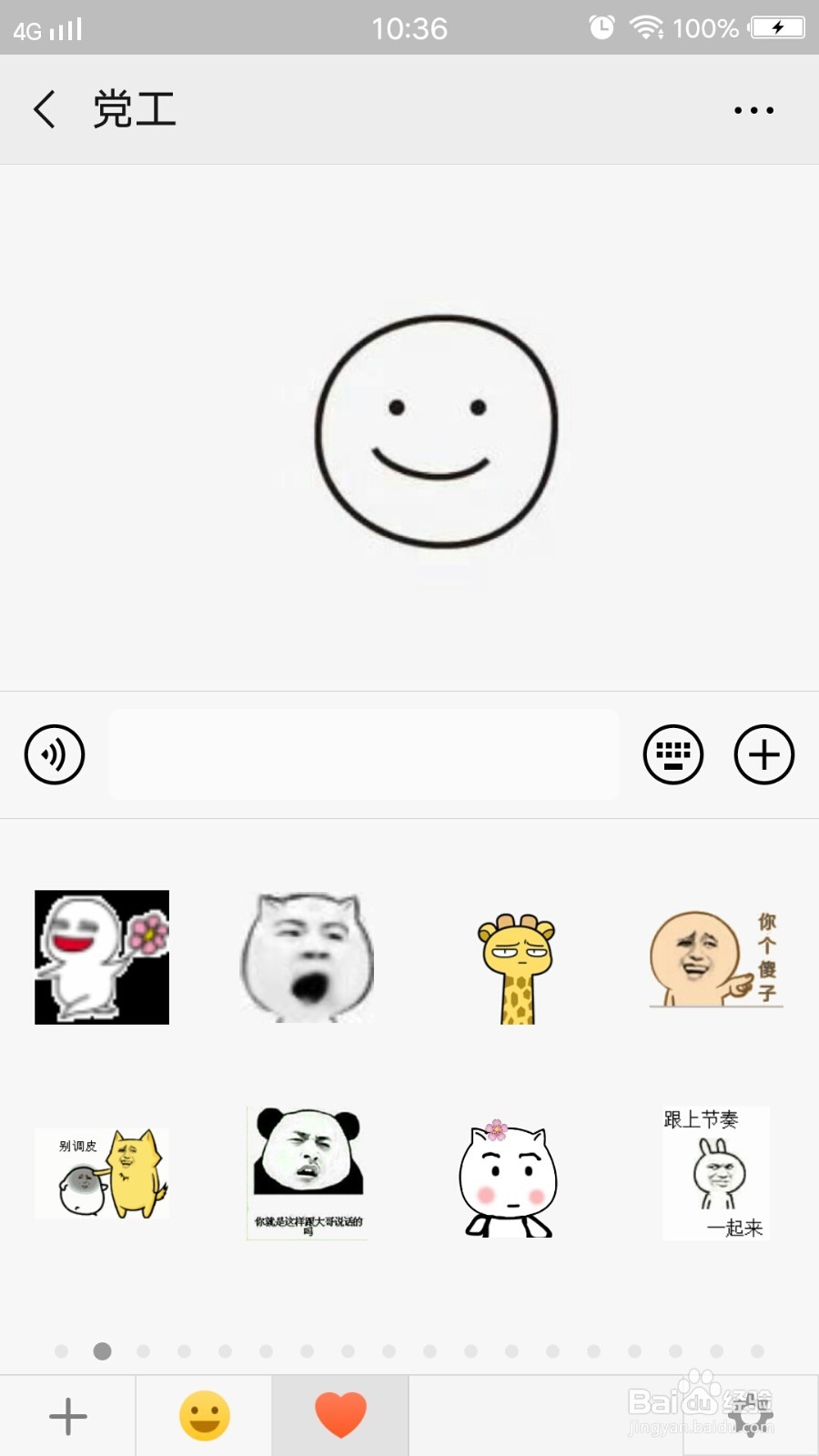Image resolution: width=819 pixels, height=1456 pixels.
Task: Select the 你个傻子 pointing sticker
Action: (x=715, y=957)
